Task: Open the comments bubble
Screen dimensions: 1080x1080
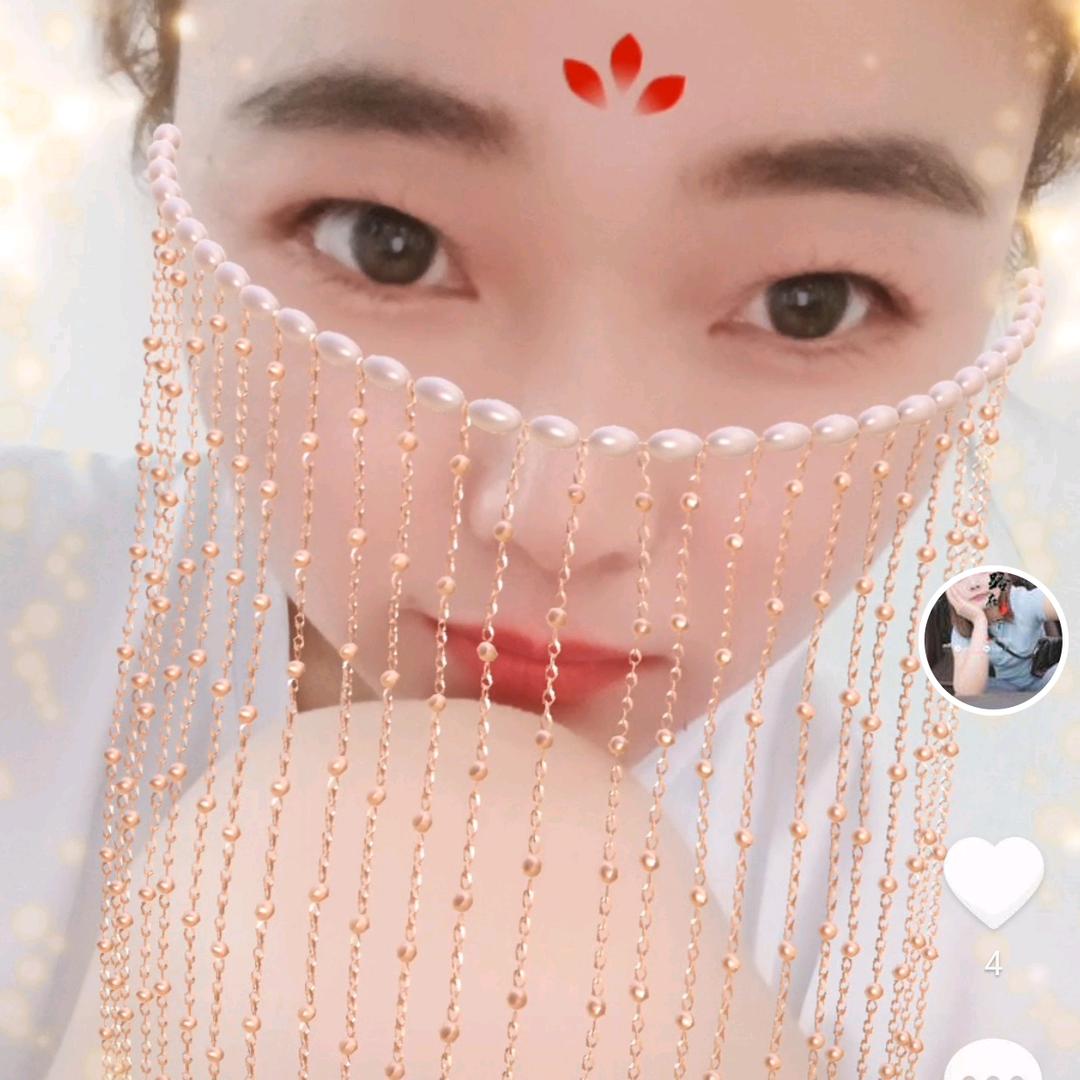Action: point(993,1062)
